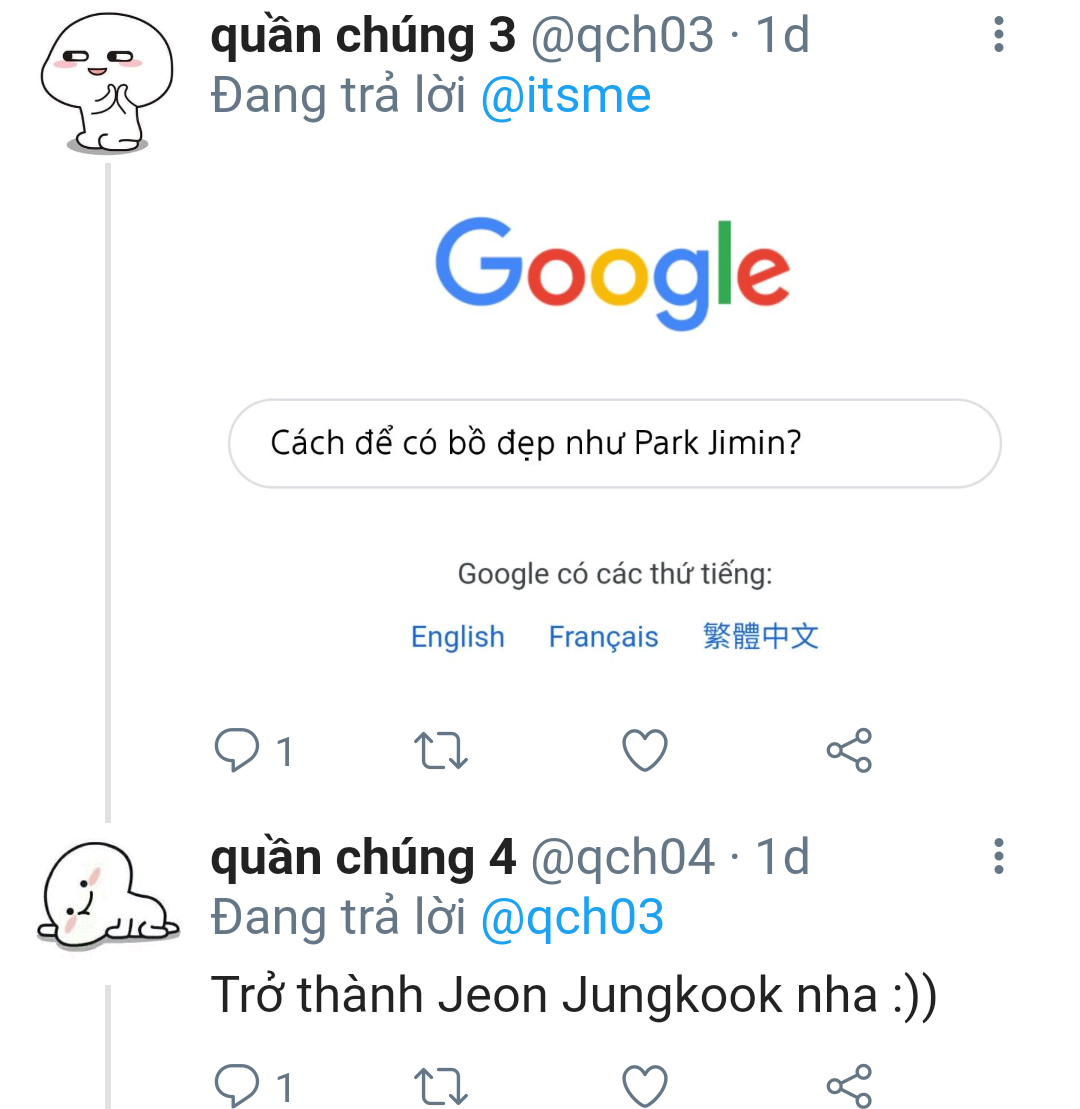This screenshot has height=1109, width=1080.
Task: Share quần chúng 4's tweet
Action: coord(849,1087)
